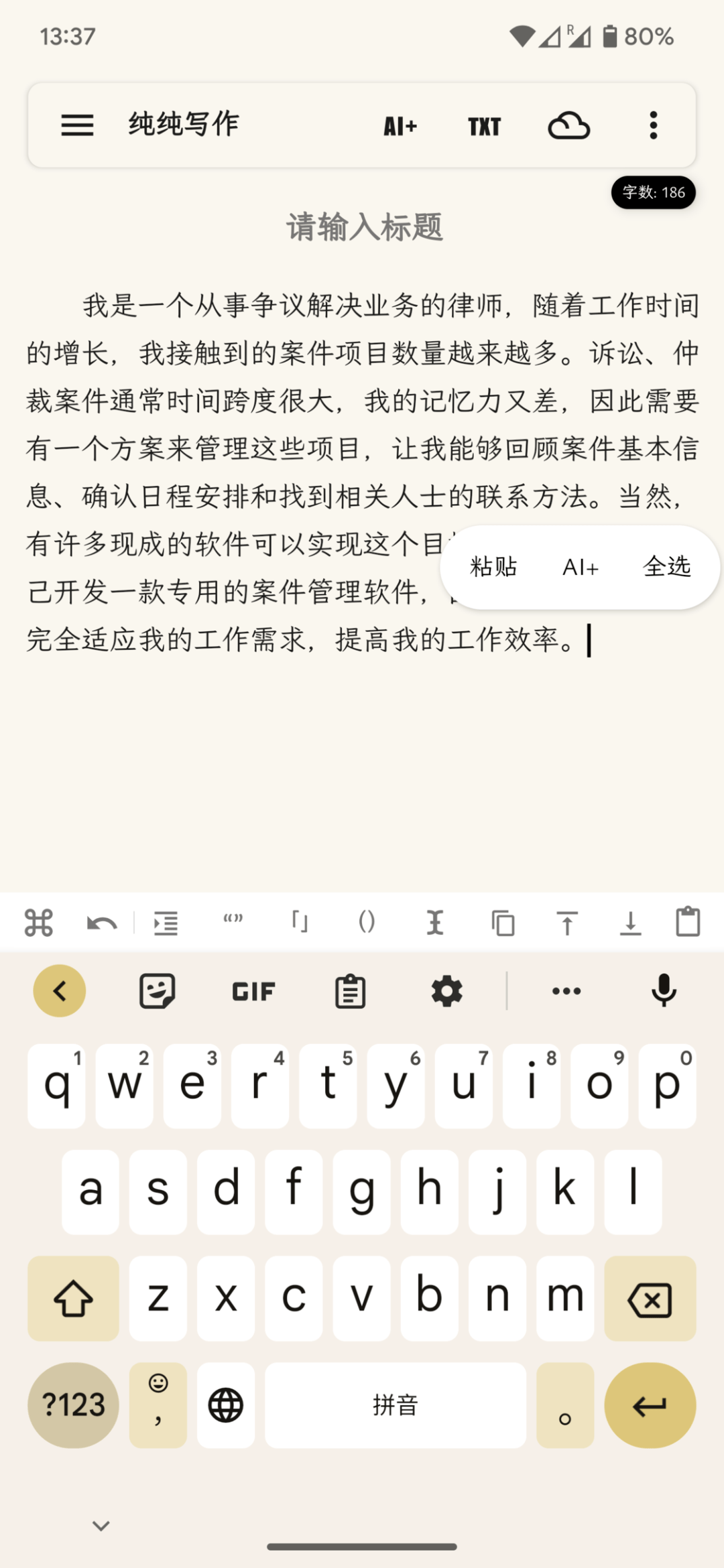Viewport: 724px width, 1568px height.
Task: Open the TXT export option
Action: (x=485, y=126)
